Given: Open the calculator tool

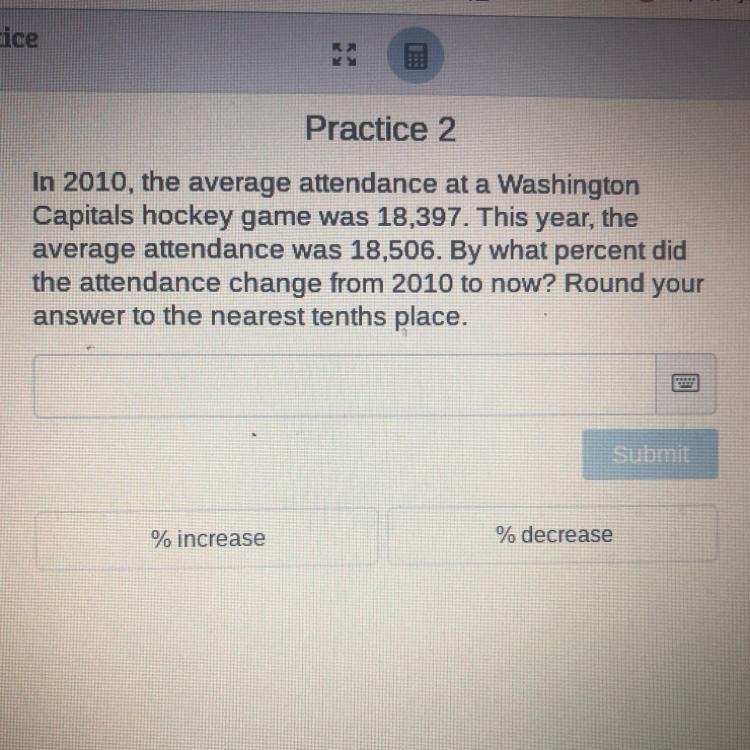Looking at the screenshot, I should pos(415,56).
